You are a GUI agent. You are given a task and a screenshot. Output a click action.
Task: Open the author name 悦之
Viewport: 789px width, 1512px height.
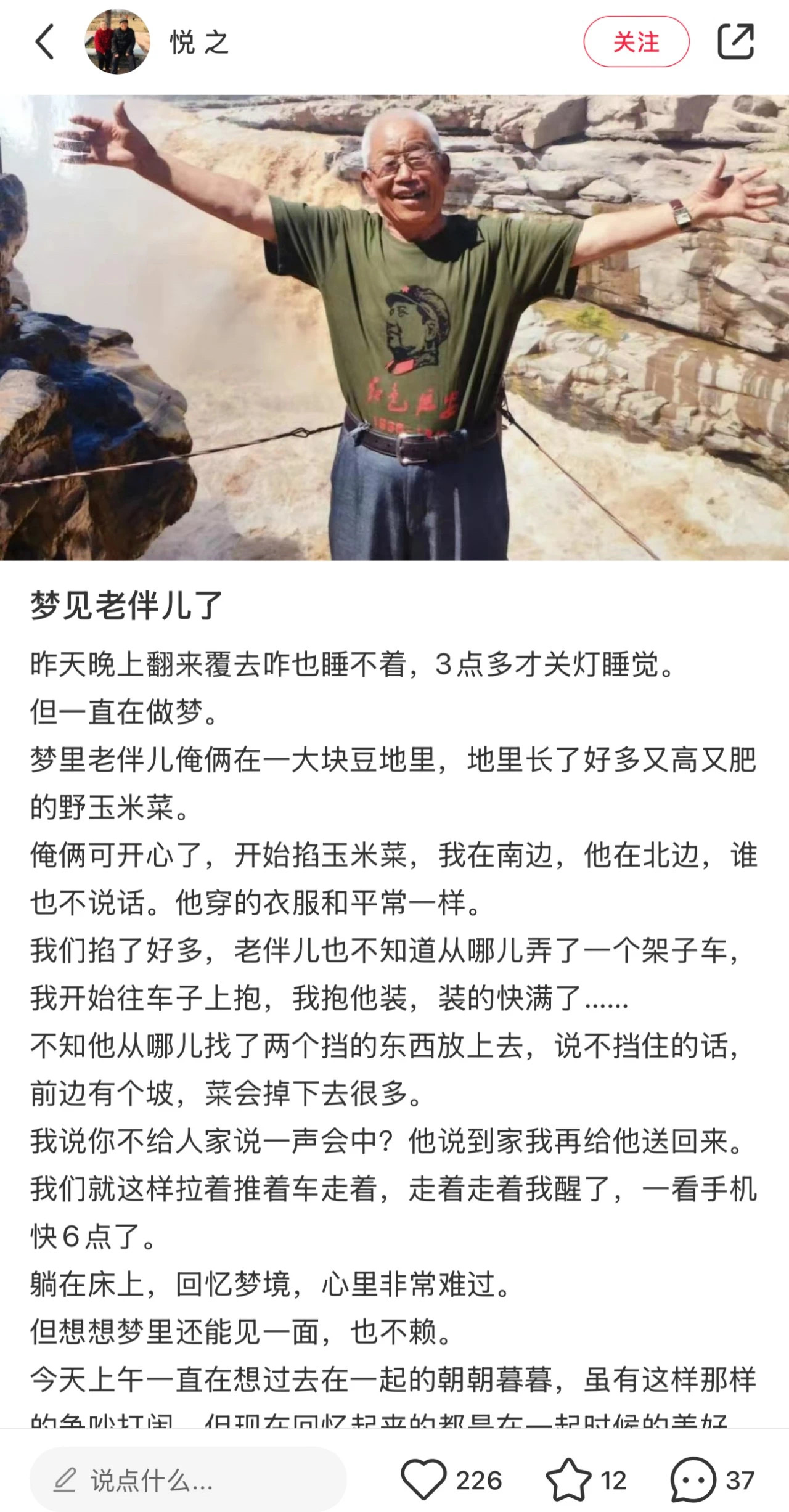pos(199,43)
